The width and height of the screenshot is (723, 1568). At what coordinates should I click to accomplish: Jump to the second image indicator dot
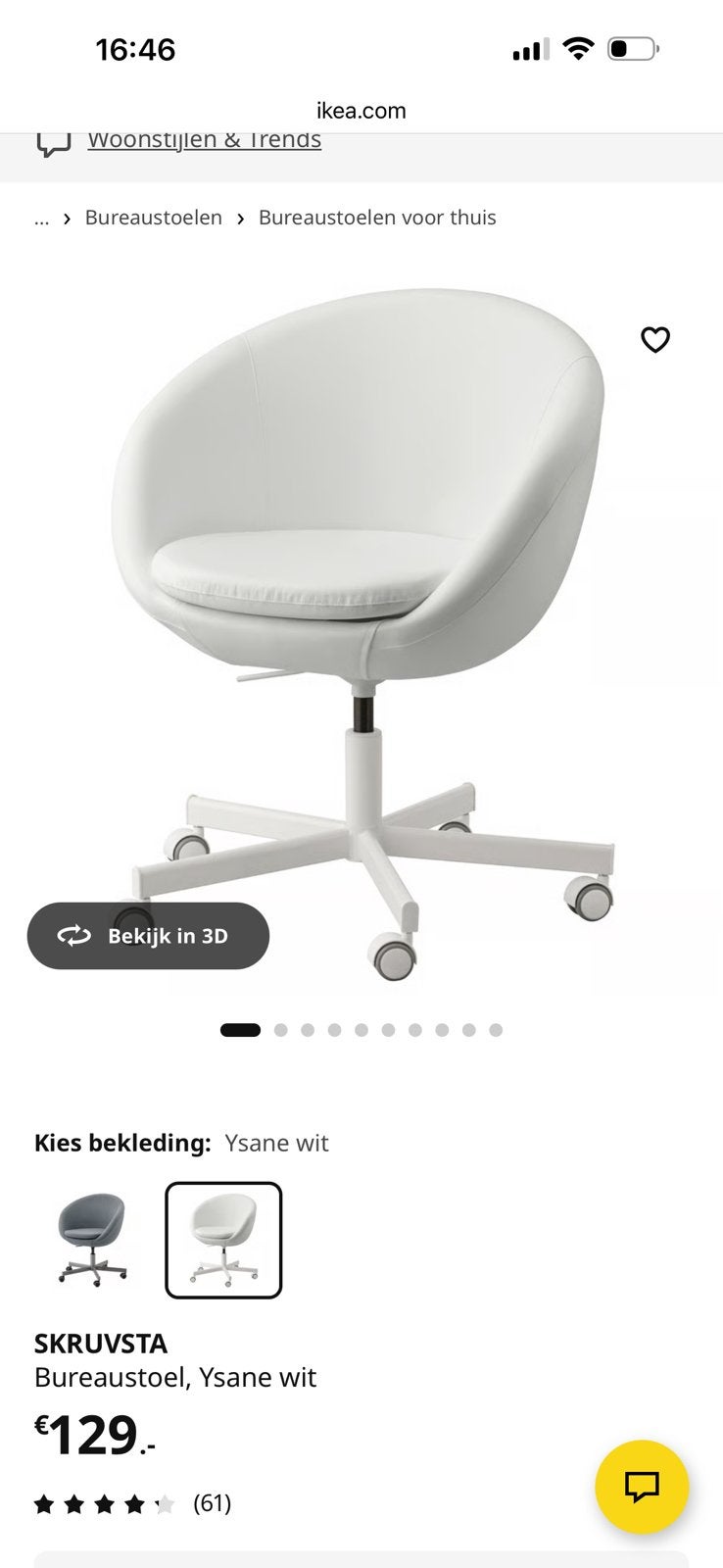tap(281, 1030)
